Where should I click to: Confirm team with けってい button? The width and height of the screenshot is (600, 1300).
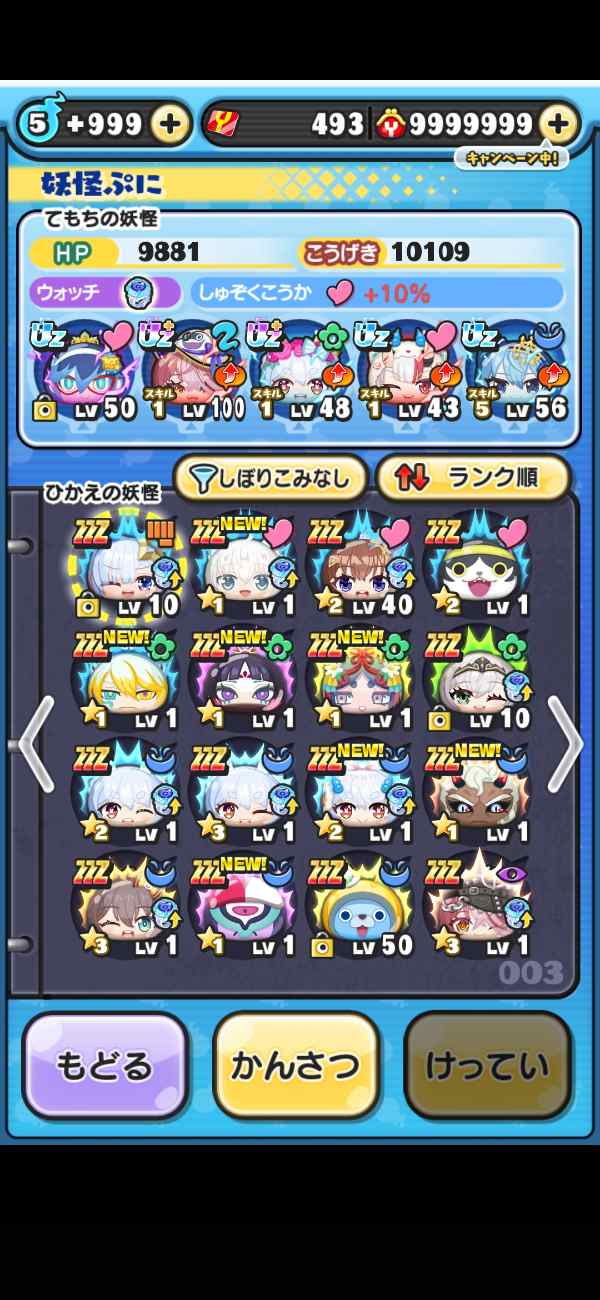487,1065
